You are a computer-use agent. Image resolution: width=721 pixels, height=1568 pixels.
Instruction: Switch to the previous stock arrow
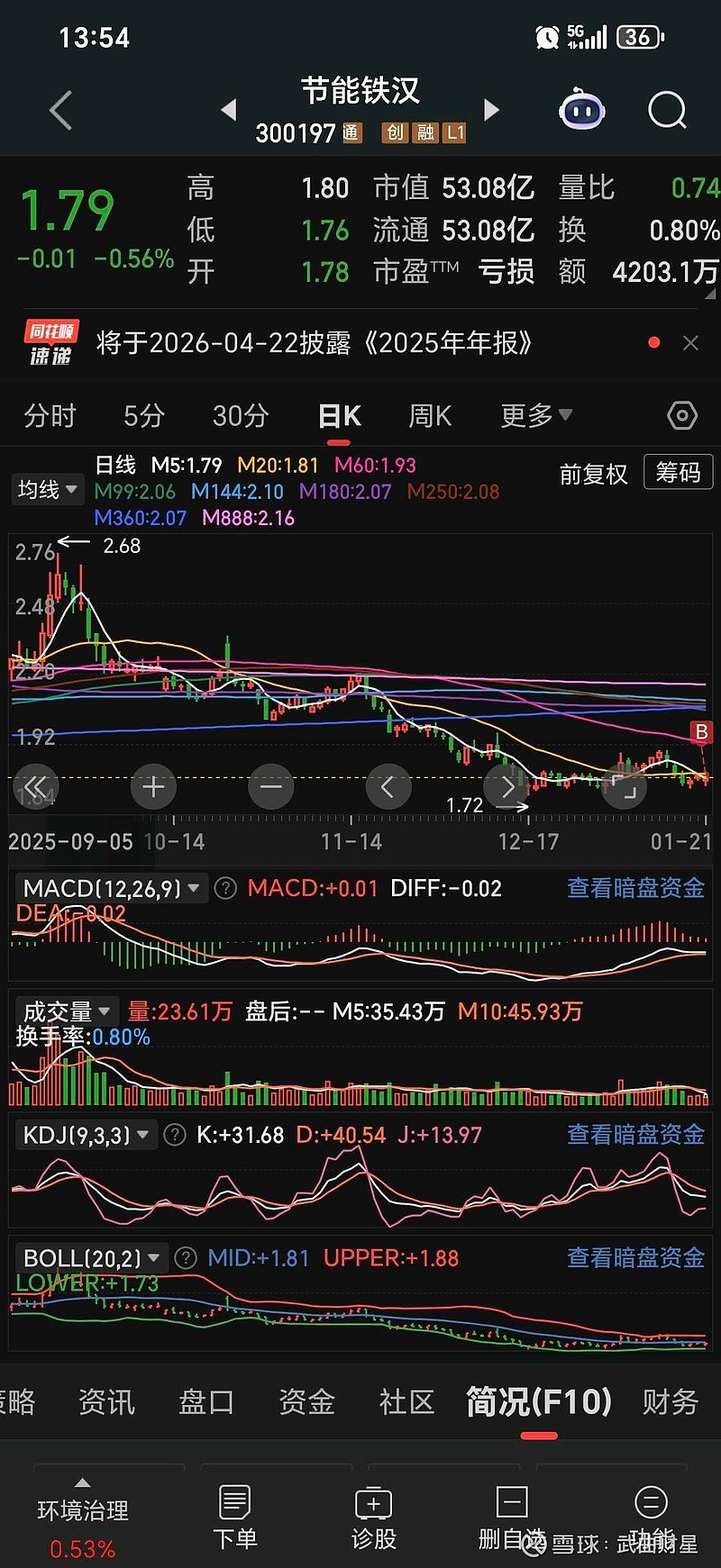tap(229, 110)
